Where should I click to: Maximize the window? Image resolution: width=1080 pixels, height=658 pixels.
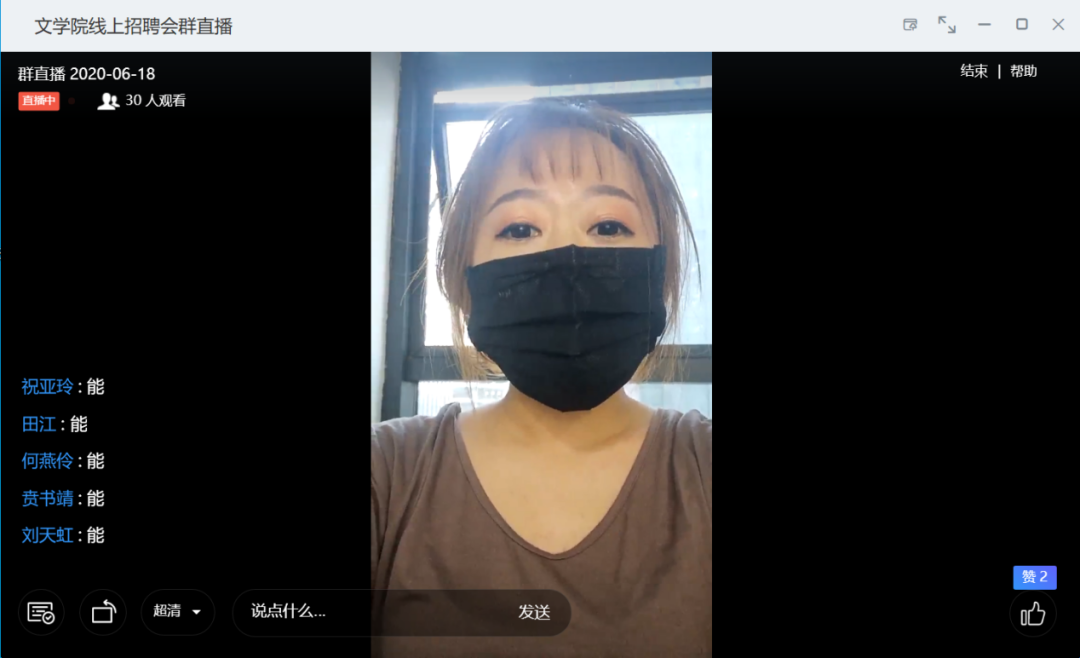pos(1021,24)
